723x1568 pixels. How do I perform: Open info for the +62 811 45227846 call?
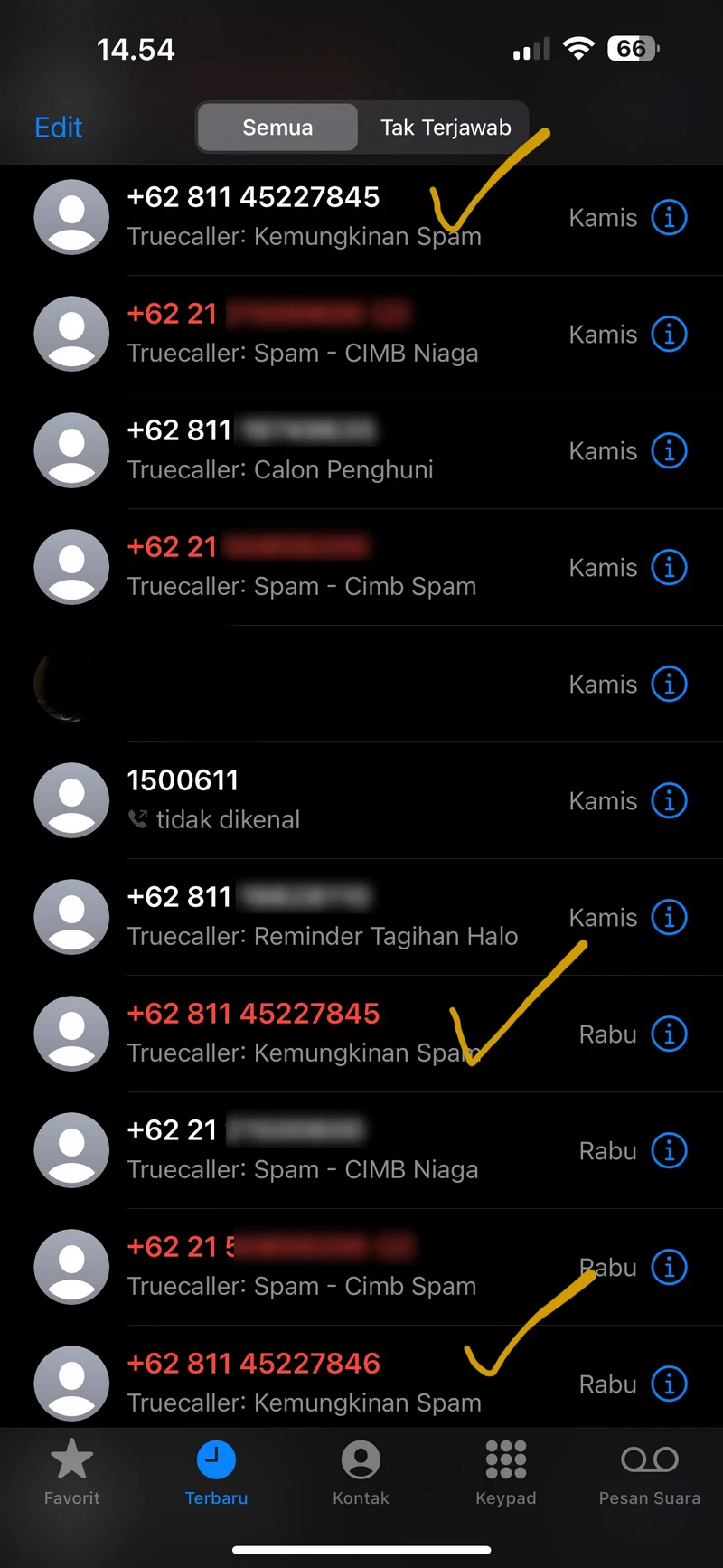(x=670, y=1384)
